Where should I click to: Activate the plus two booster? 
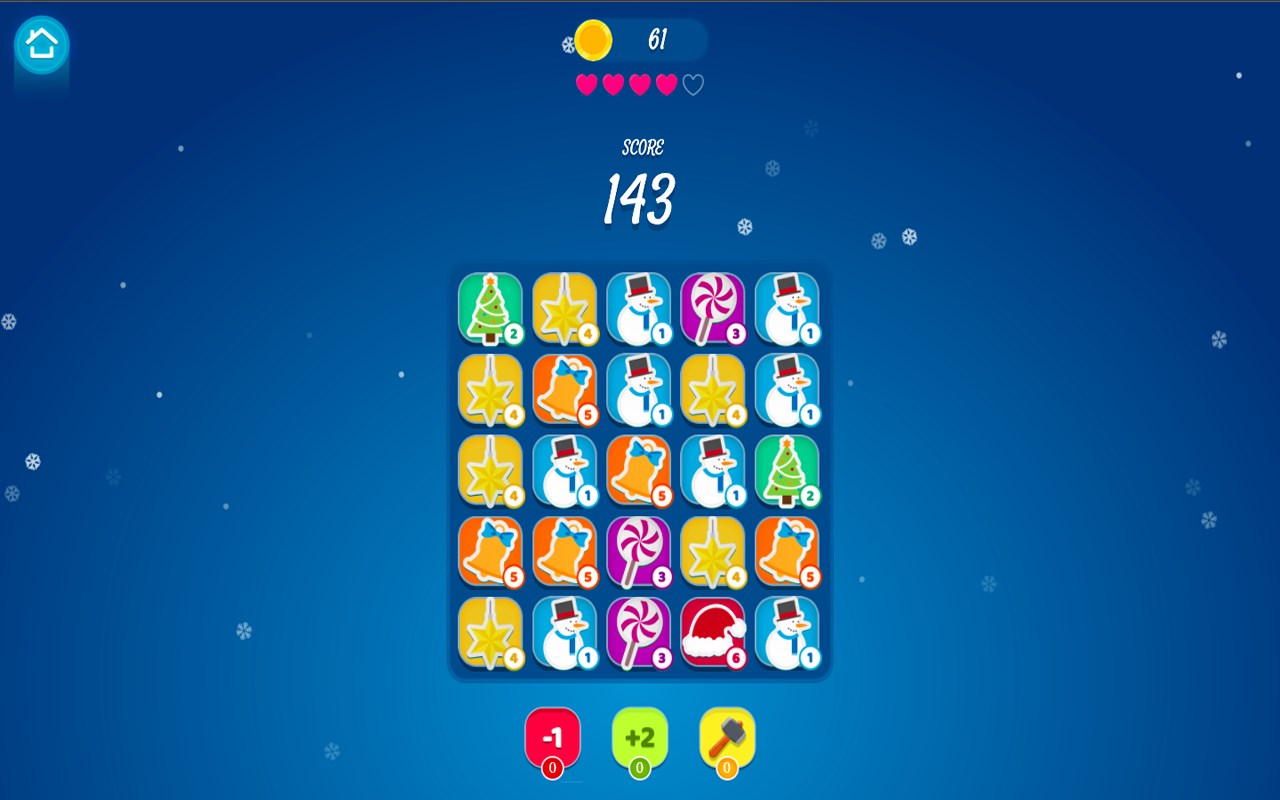640,739
